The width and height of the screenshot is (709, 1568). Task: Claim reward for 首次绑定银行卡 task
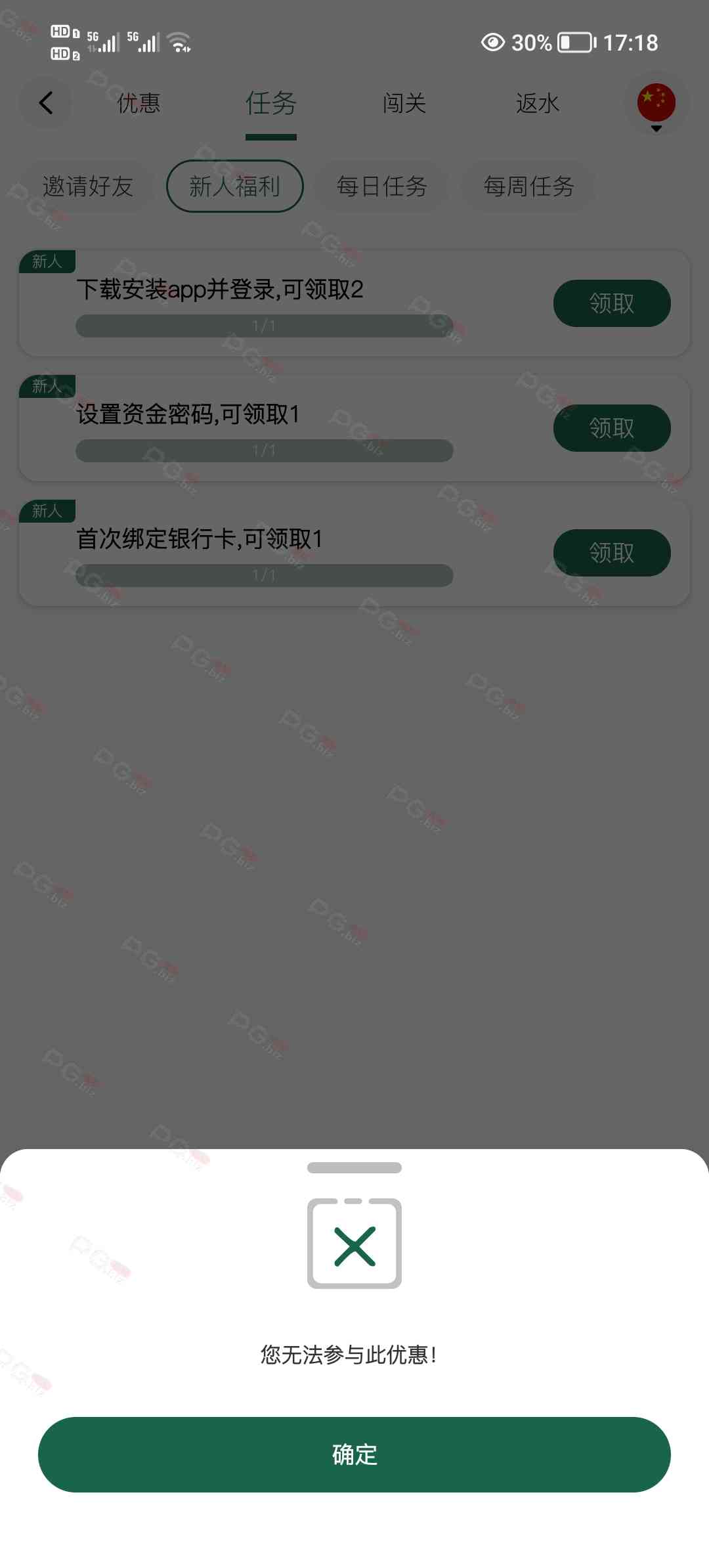pos(612,553)
